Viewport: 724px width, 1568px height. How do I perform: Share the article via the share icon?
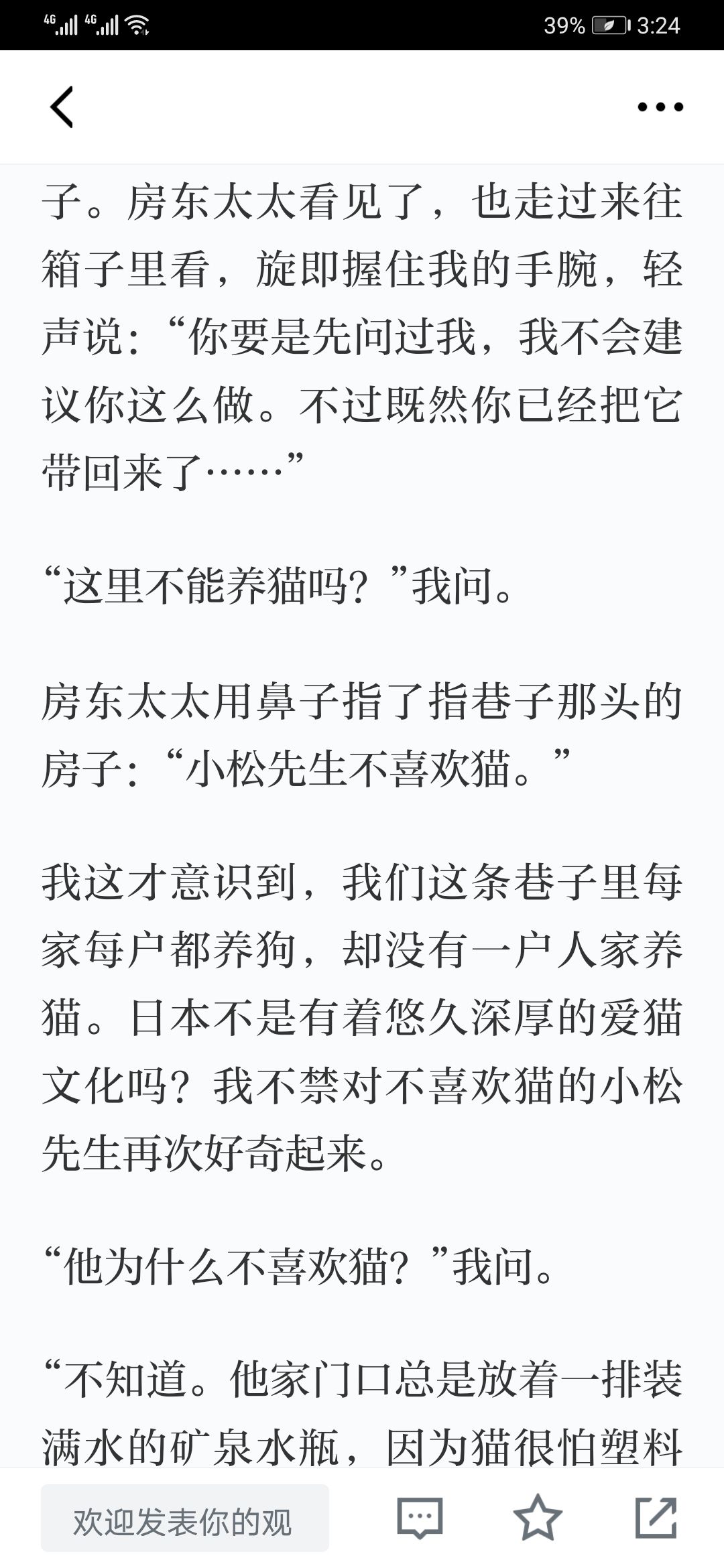coord(656,1517)
